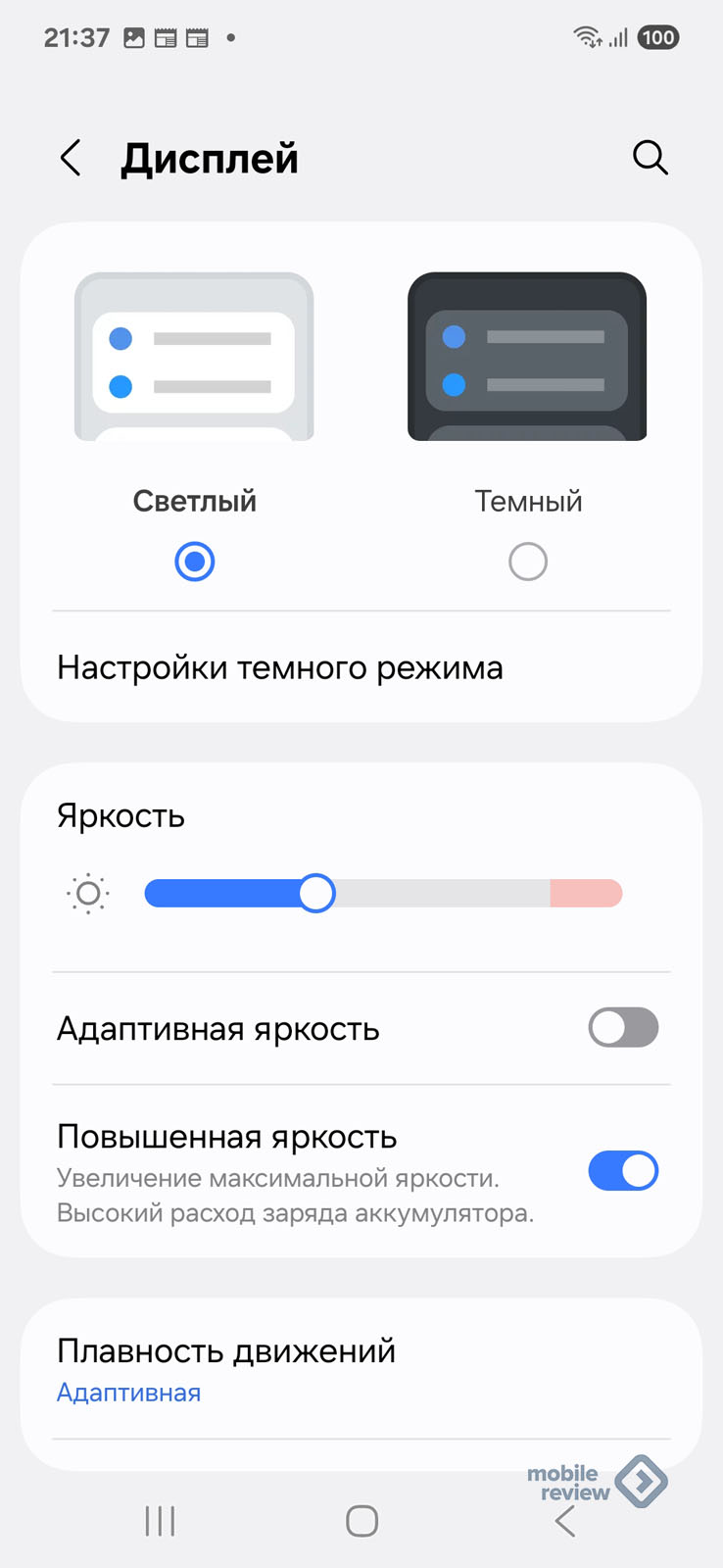
Task: Tap the system home button
Action: [361, 1521]
